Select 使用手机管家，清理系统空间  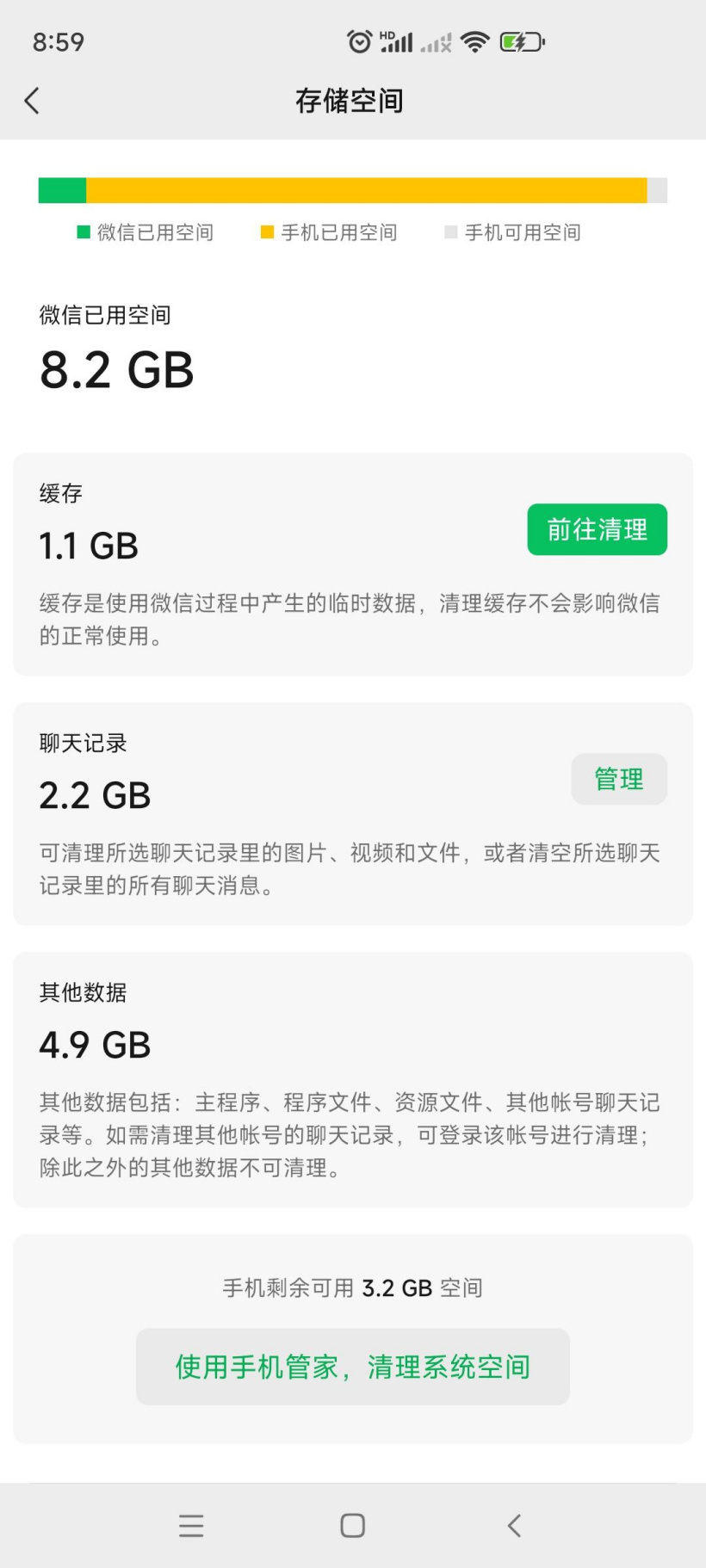click(352, 1367)
